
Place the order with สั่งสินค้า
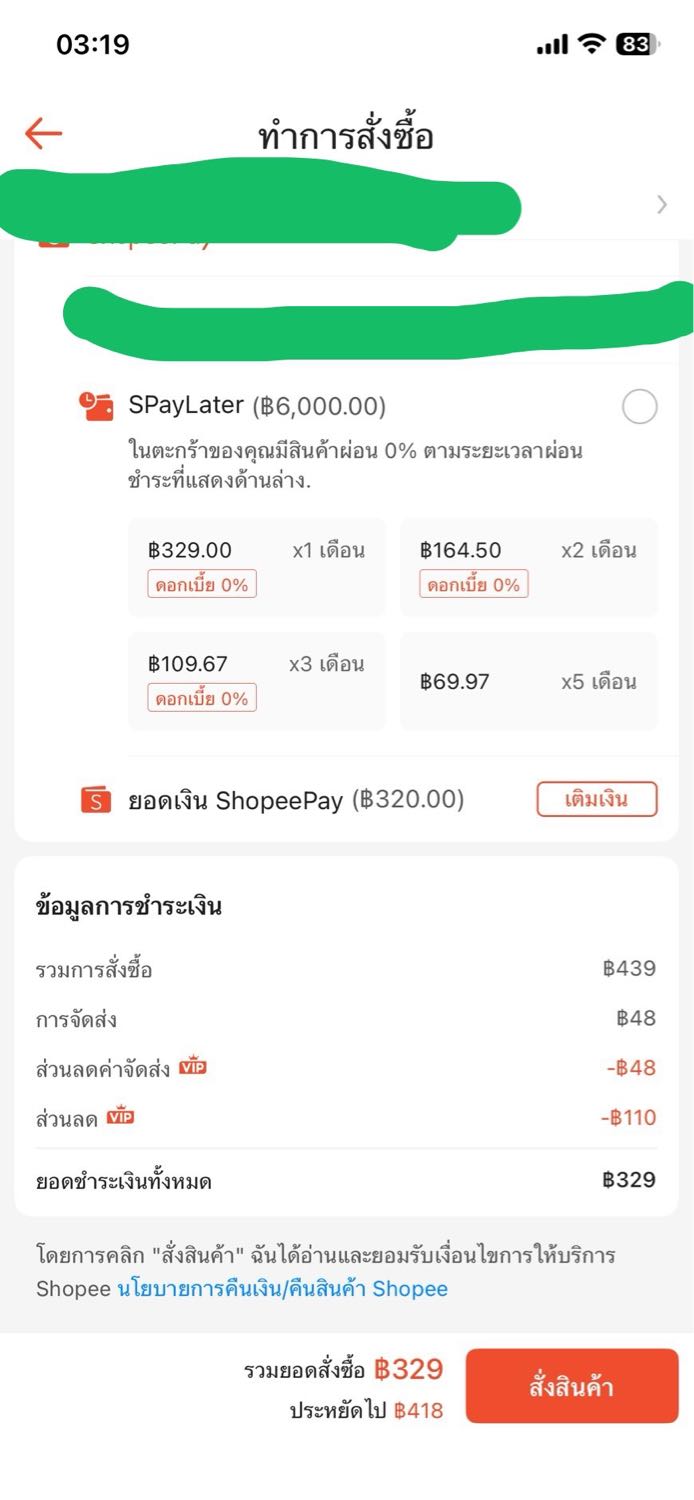point(571,1386)
